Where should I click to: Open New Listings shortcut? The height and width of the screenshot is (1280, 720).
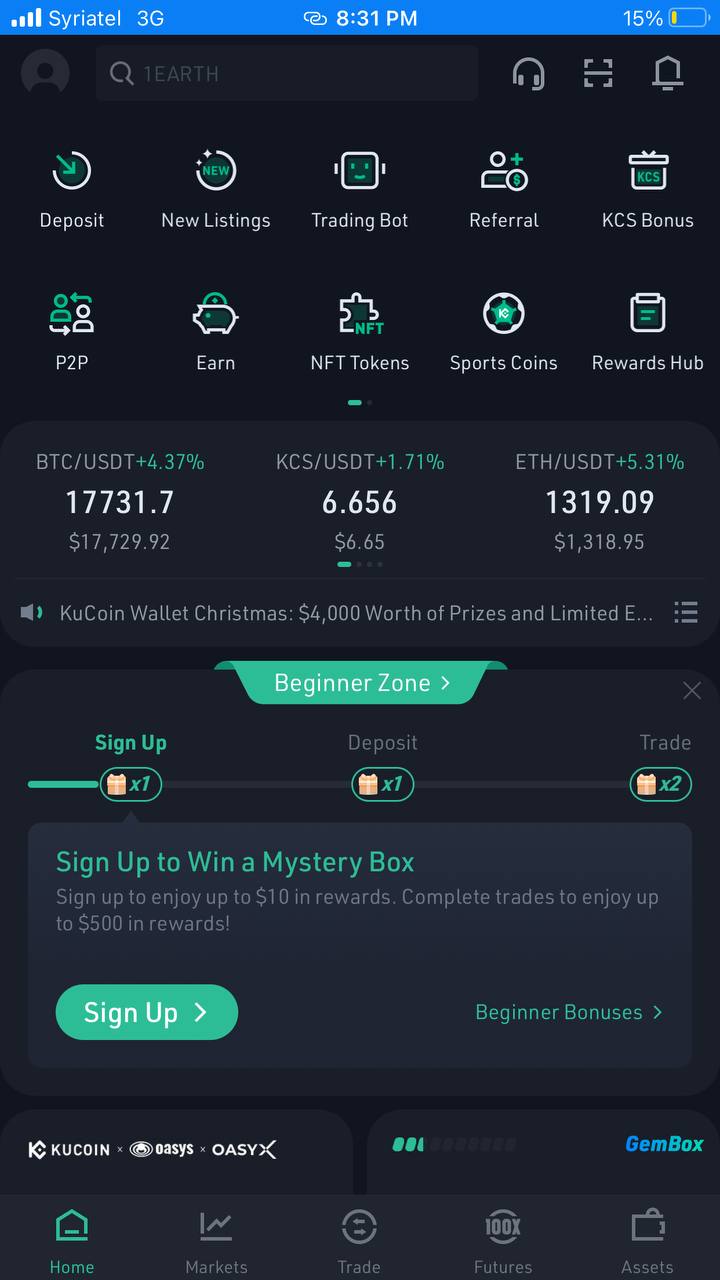(216, 190)
